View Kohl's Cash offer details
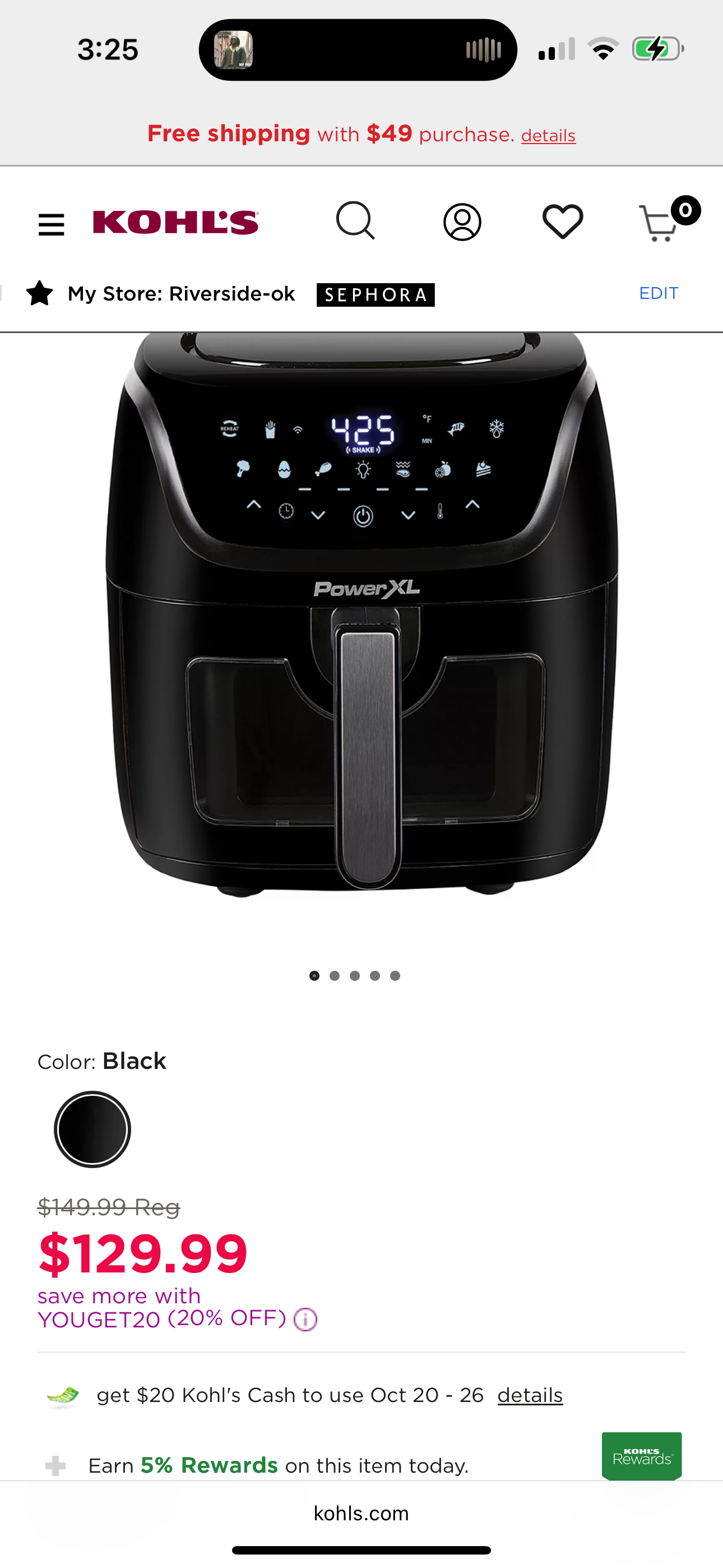 530,1395
